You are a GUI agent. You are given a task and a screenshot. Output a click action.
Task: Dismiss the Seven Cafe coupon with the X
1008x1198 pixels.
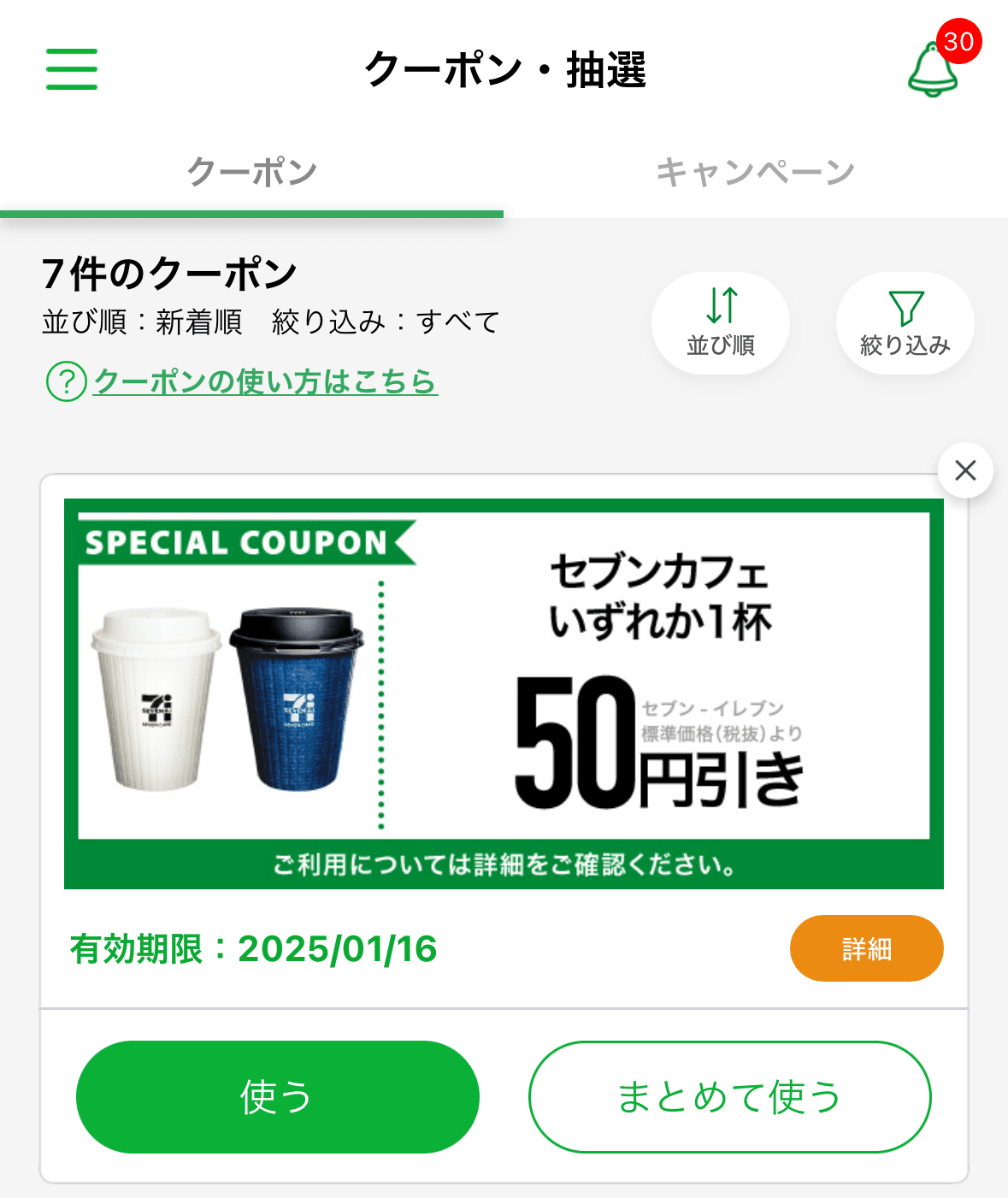click(964, 470)
